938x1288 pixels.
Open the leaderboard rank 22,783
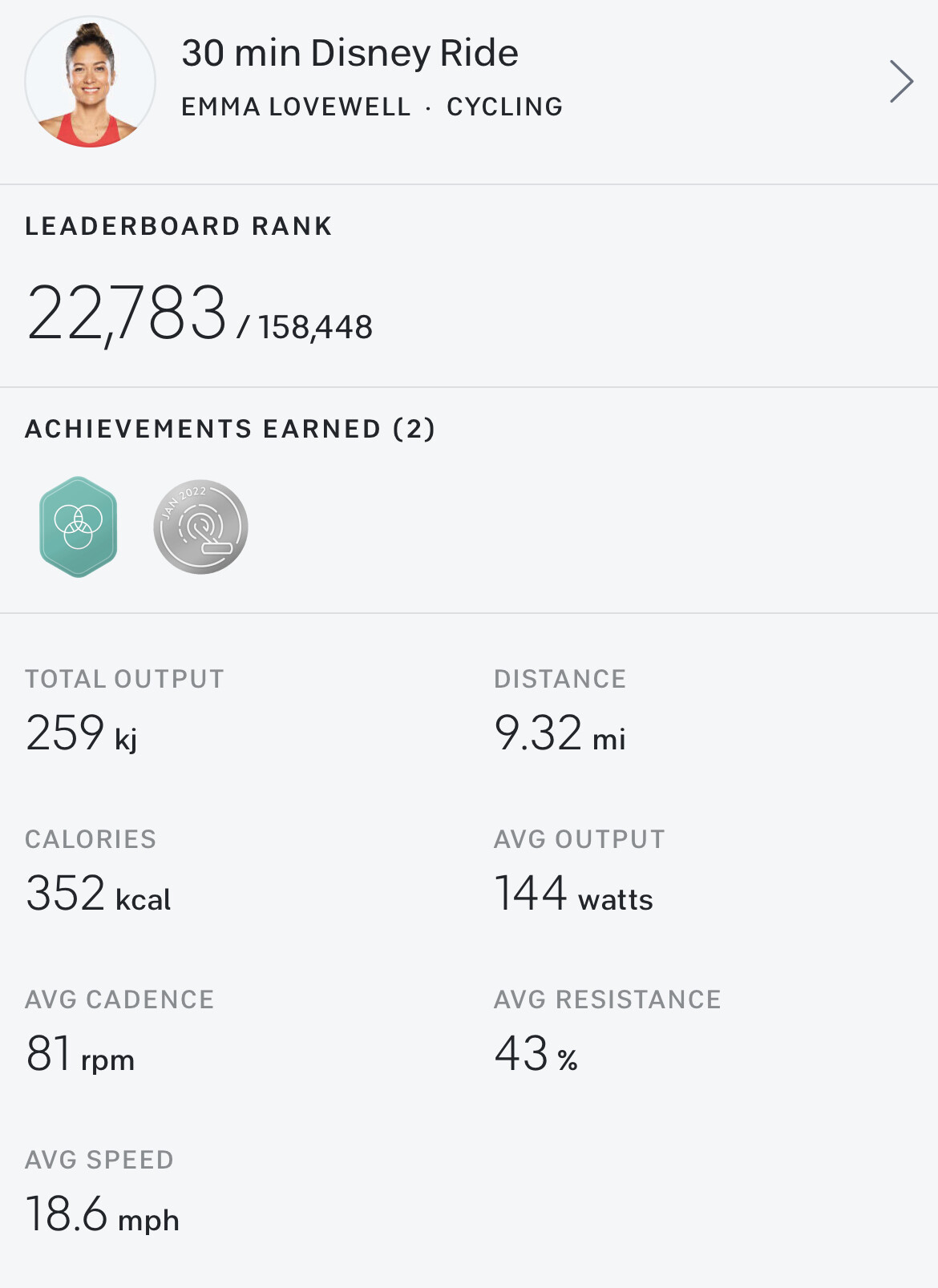(127, 313)
